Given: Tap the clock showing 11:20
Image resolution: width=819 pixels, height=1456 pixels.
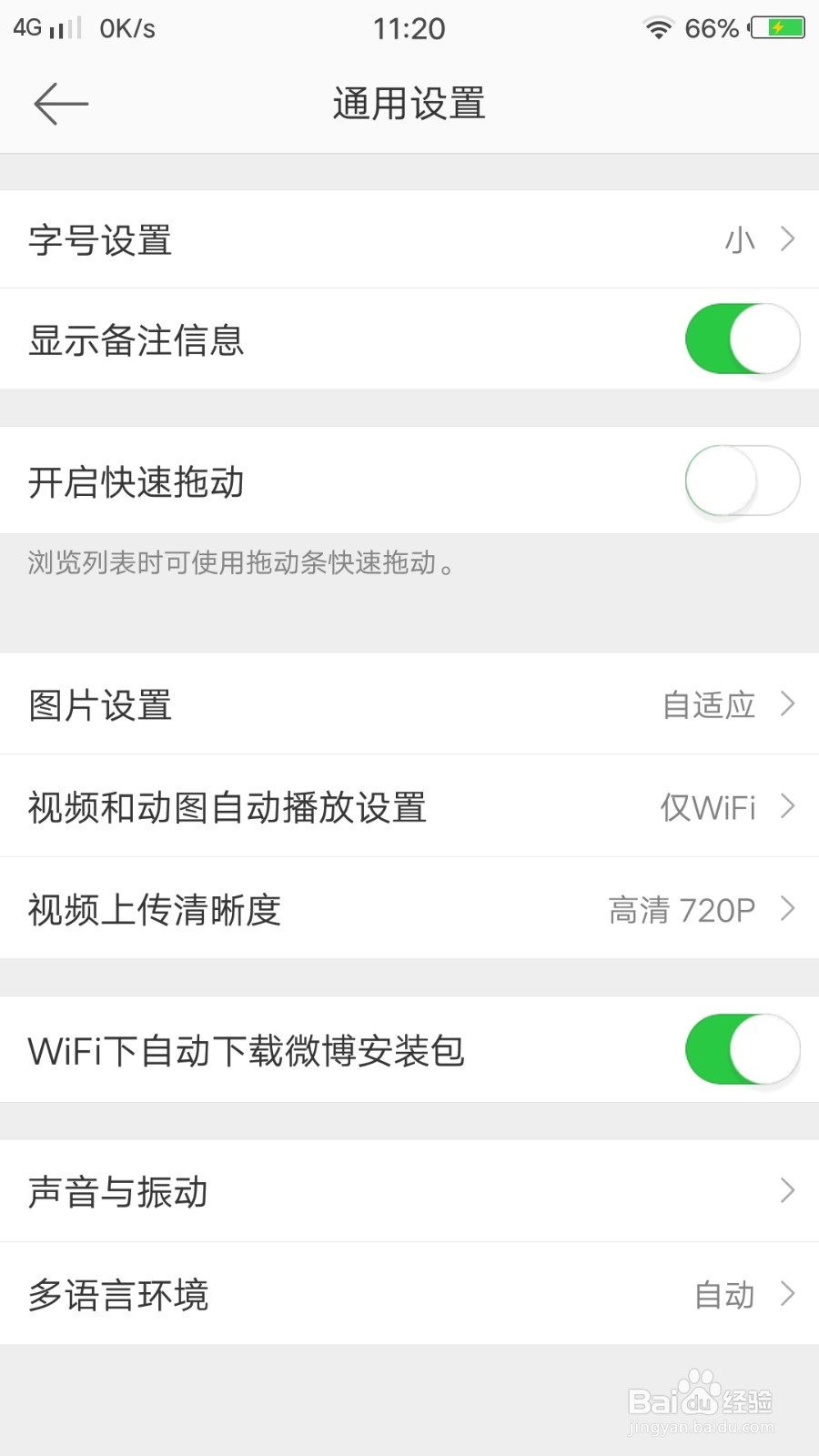Looking at the screenshot, I should pyautogui.click(x=409, y=29).
